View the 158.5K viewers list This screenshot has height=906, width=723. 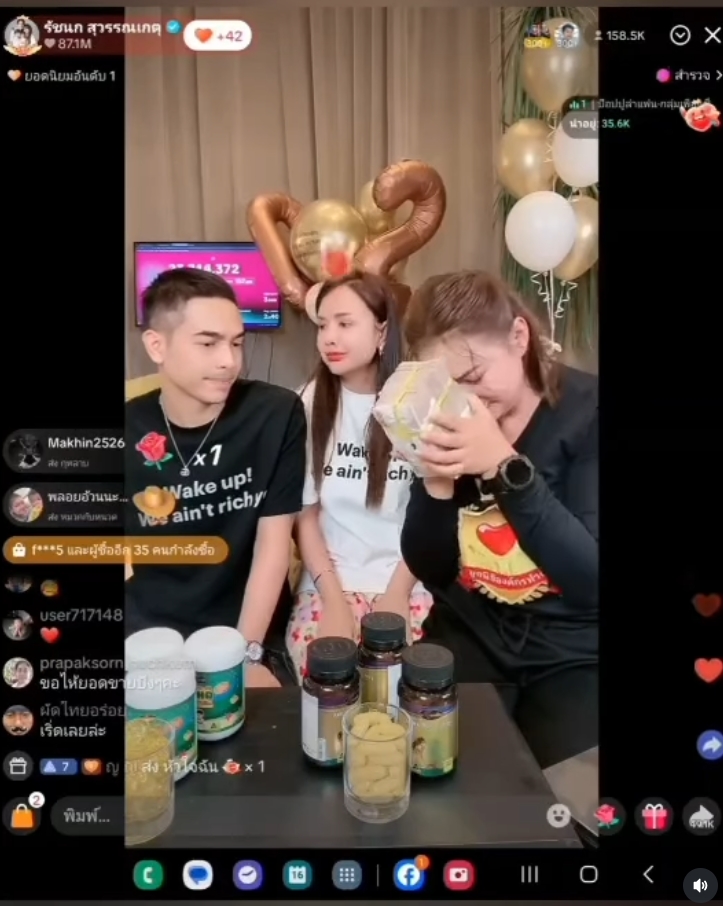(619, 35)
